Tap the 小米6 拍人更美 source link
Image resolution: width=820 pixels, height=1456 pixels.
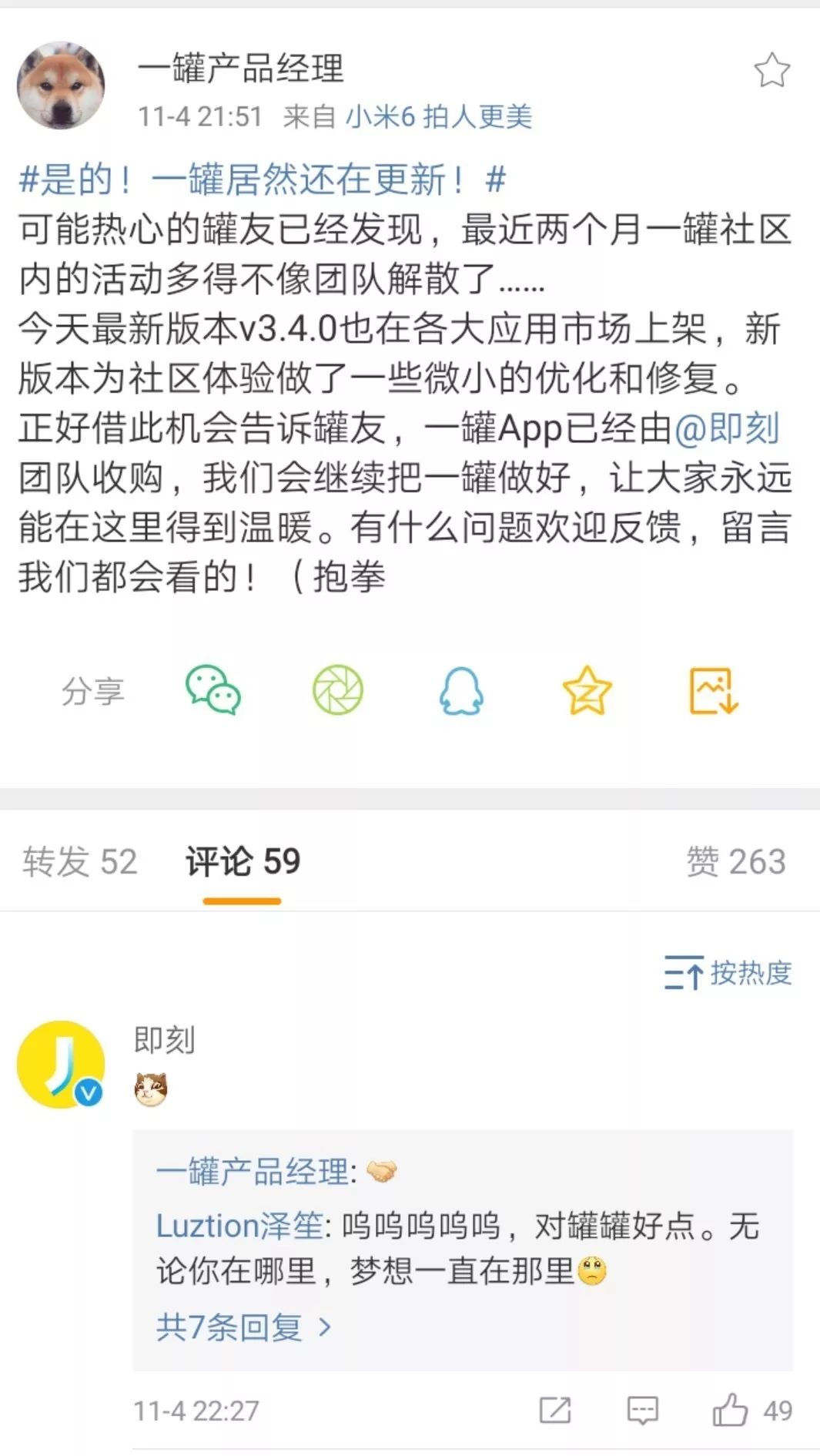pyautogui.click(x=439, y=117)
